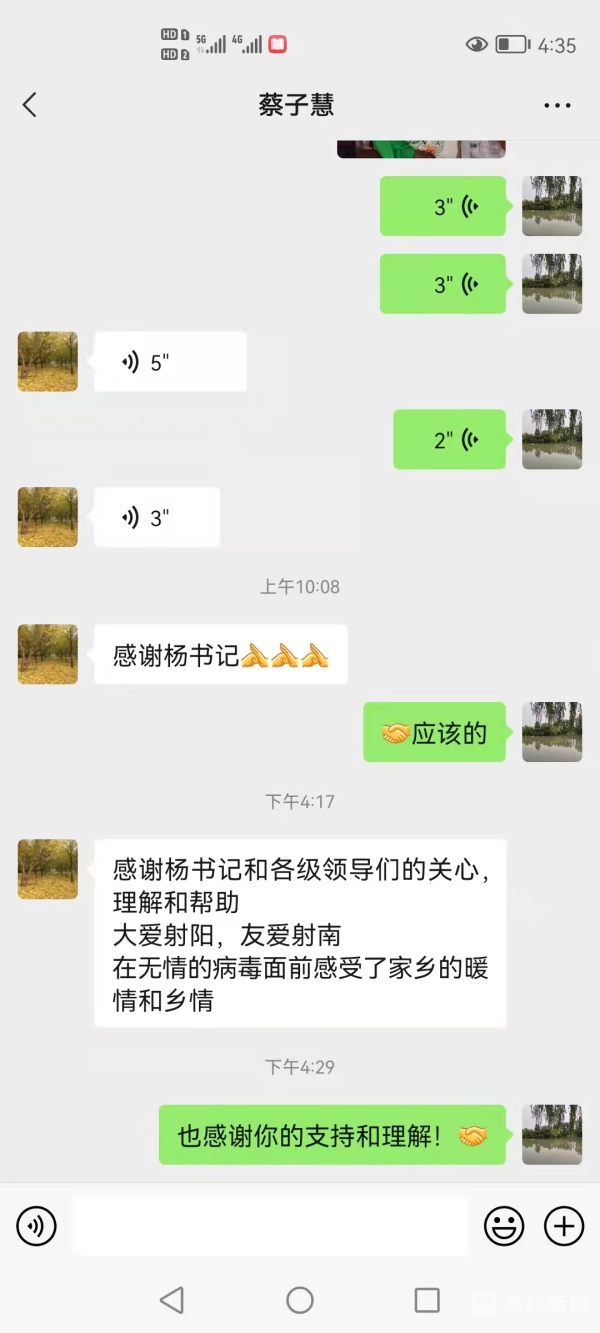Open the system recent apps view
This screenshot has width=600, height=1333.
click(x=427, y=1300)
